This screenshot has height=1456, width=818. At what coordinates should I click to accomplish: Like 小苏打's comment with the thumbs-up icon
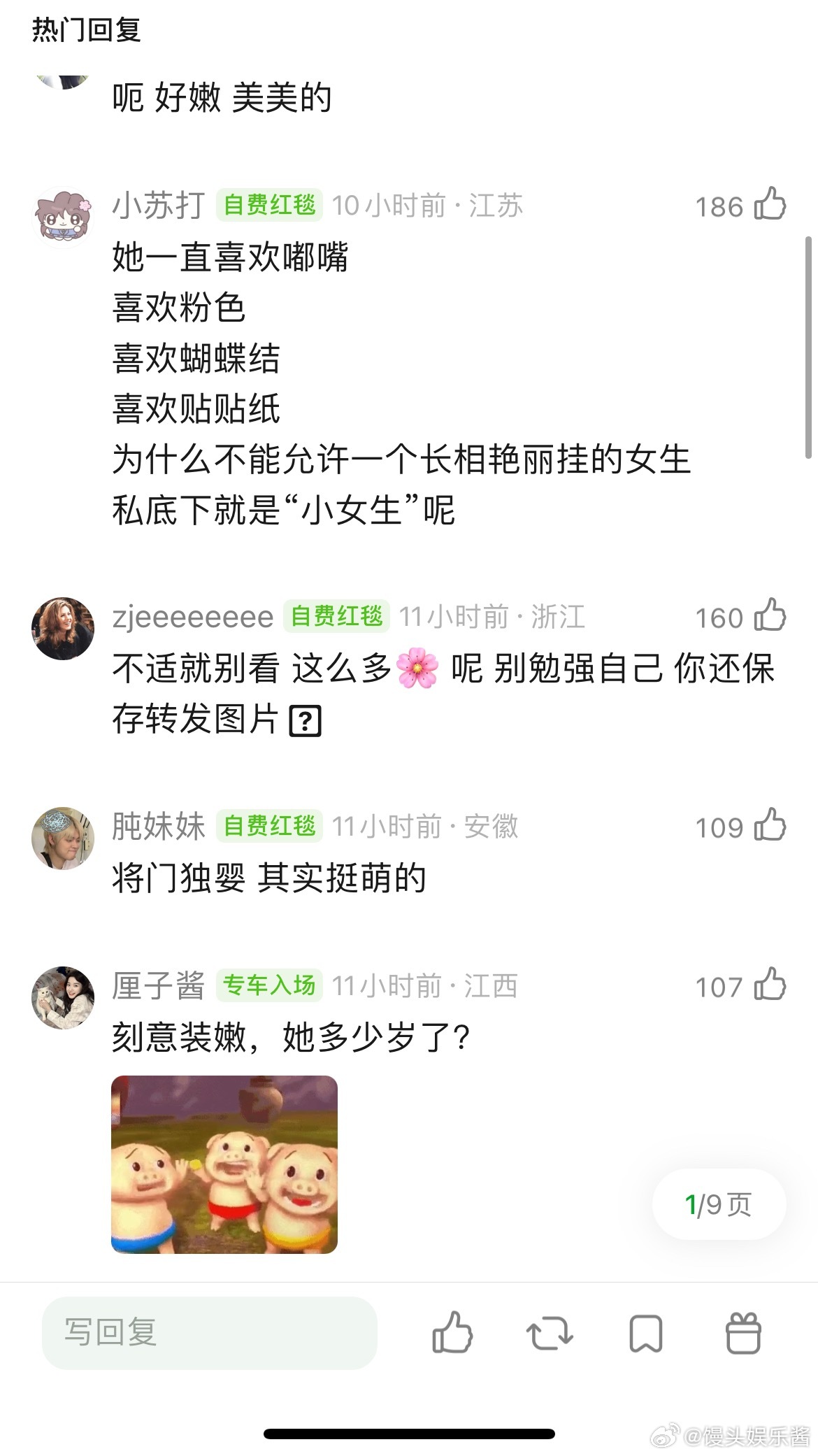pyautogui.click(x=768, y=206)
